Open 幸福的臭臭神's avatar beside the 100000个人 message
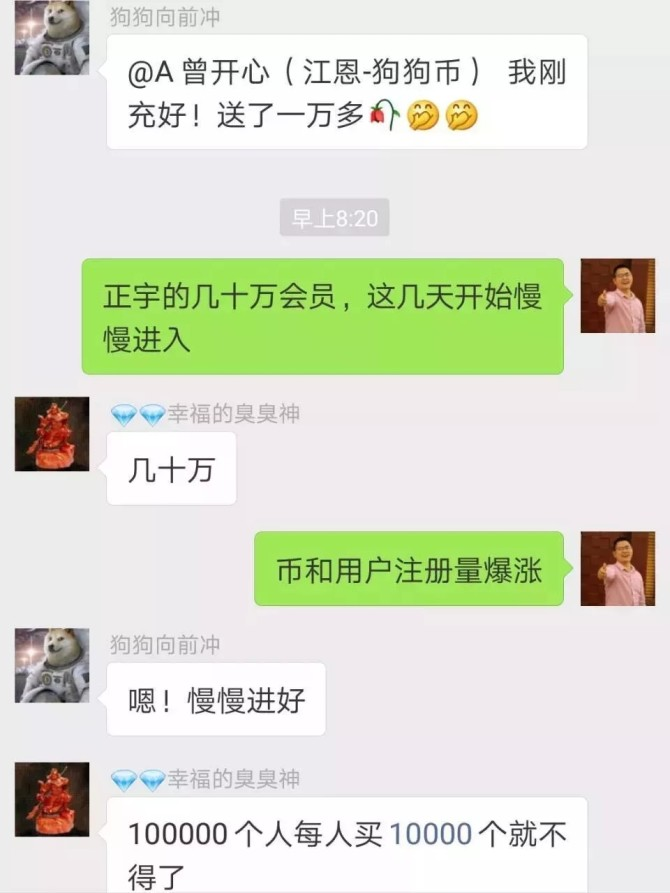 (x=51, y=799)
